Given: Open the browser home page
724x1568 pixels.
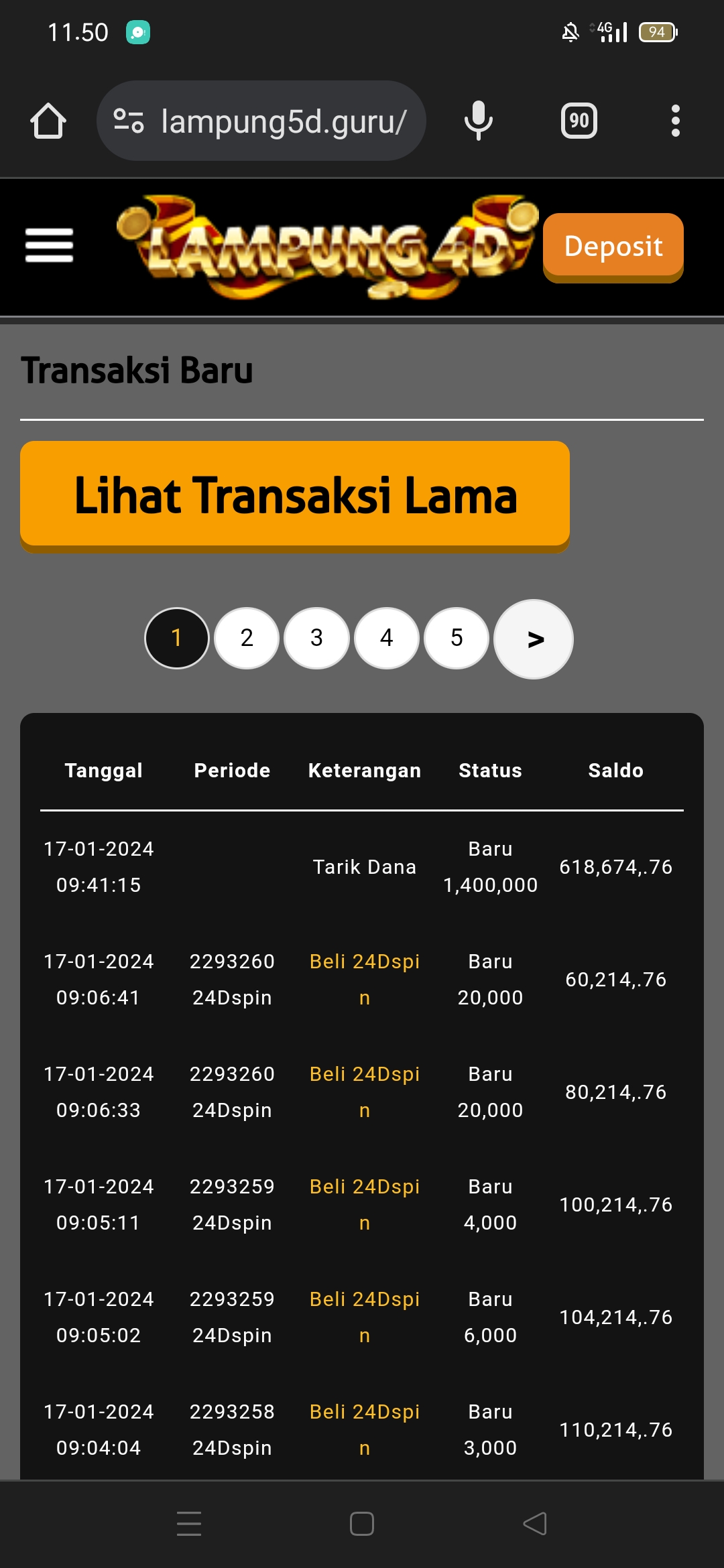Looking at the screenshot, I should (48, 121).
